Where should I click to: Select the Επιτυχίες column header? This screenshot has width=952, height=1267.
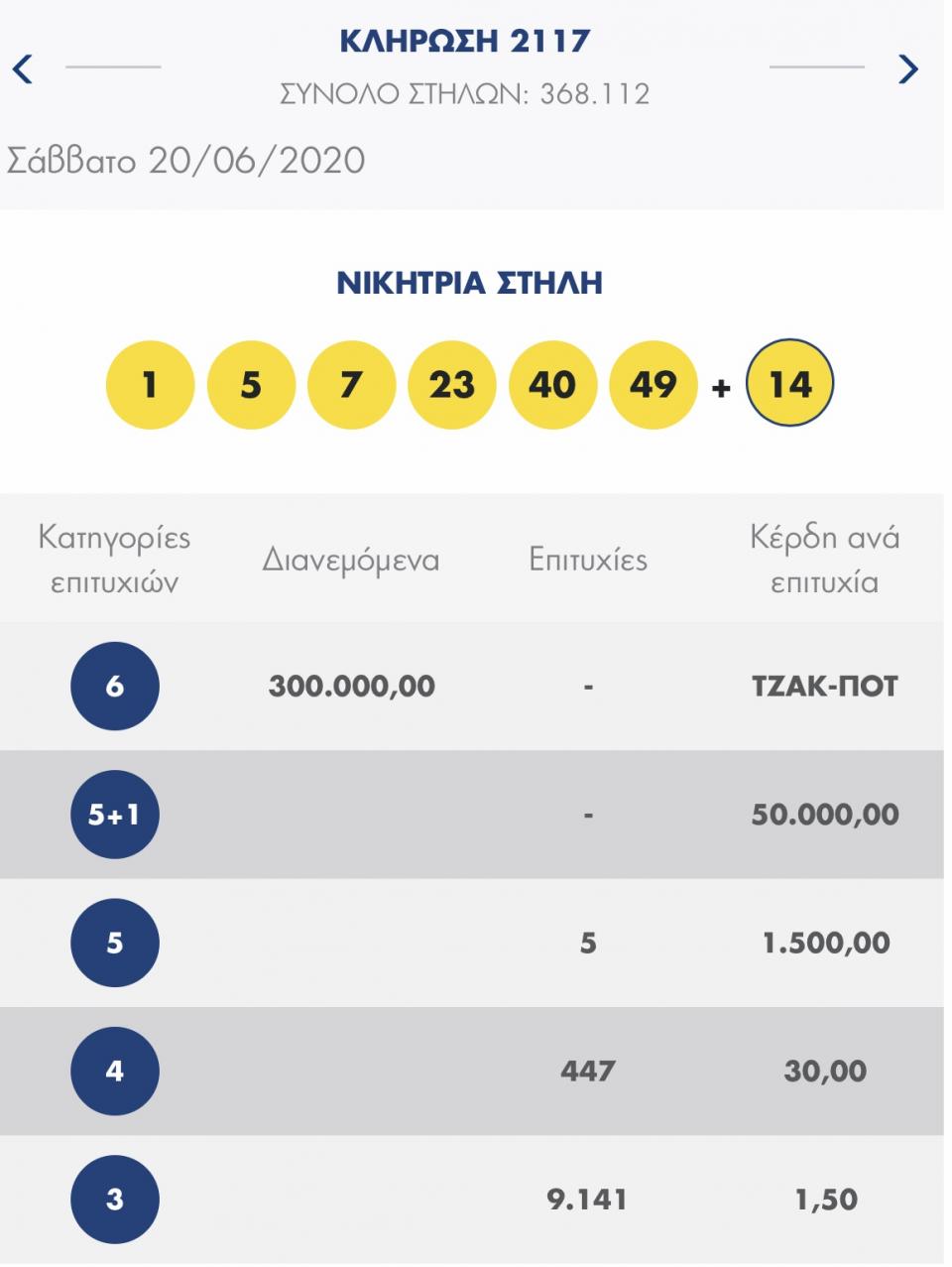(587, 559)
